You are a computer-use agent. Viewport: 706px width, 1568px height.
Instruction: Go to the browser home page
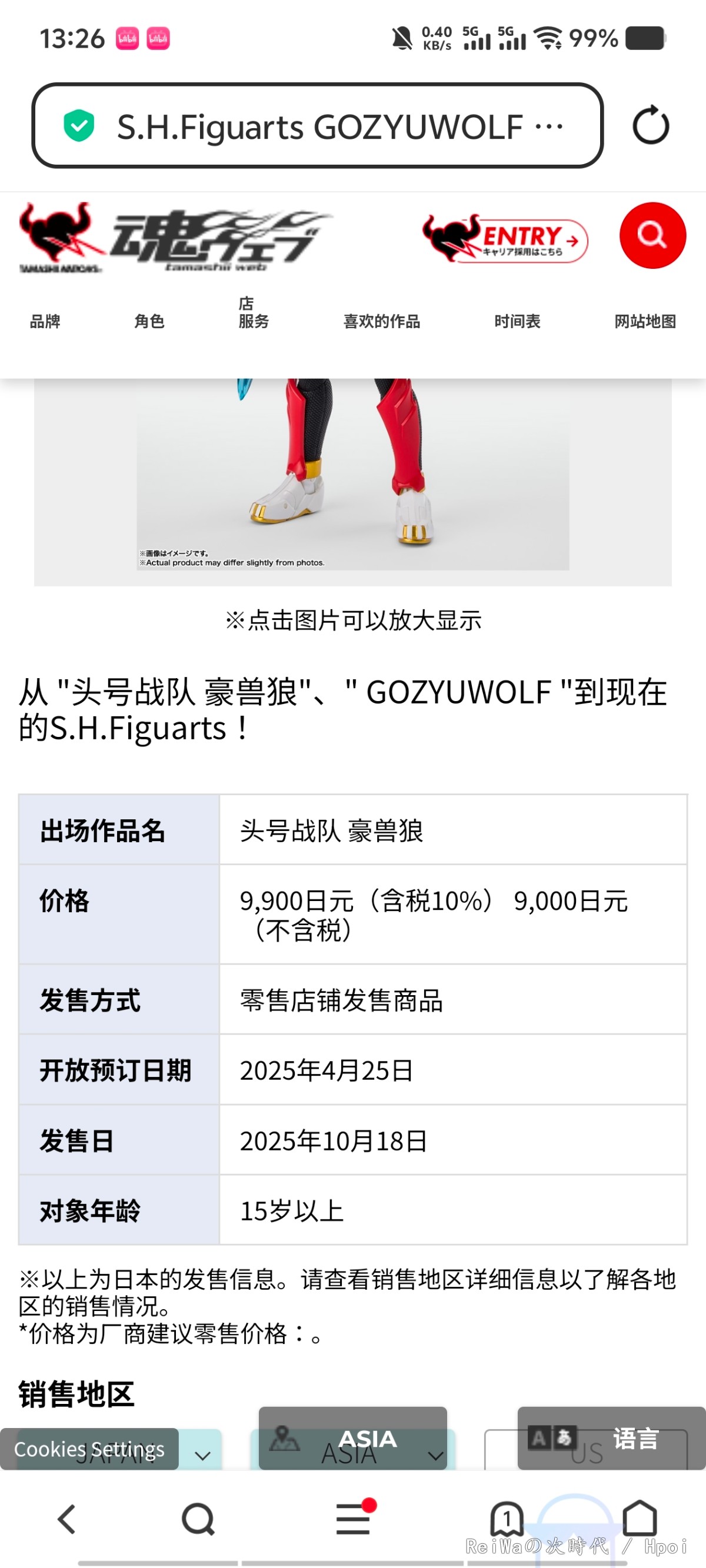click(640, 1518)
